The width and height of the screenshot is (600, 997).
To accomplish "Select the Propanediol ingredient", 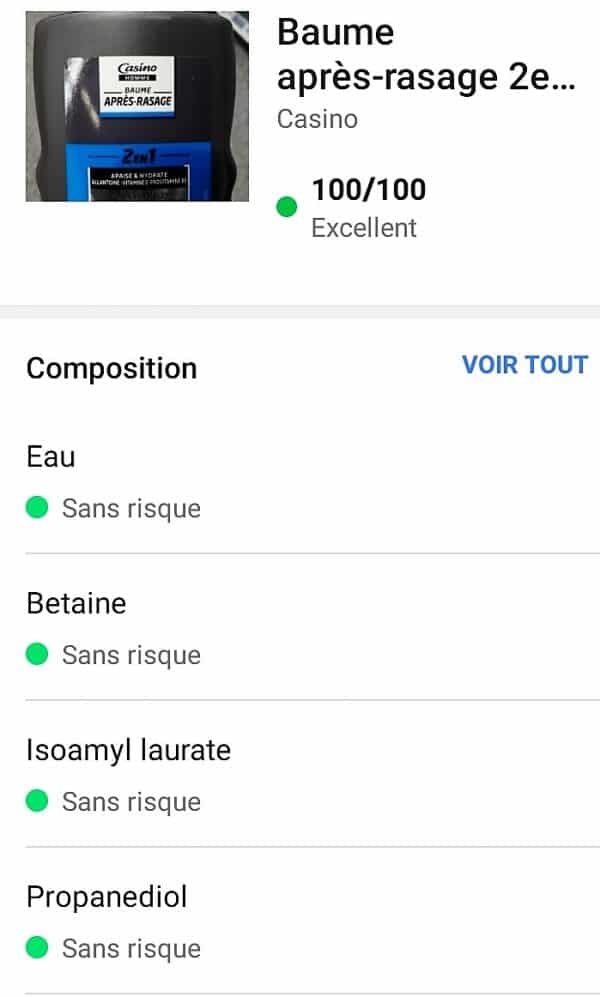I will click(x=300, y=922).
